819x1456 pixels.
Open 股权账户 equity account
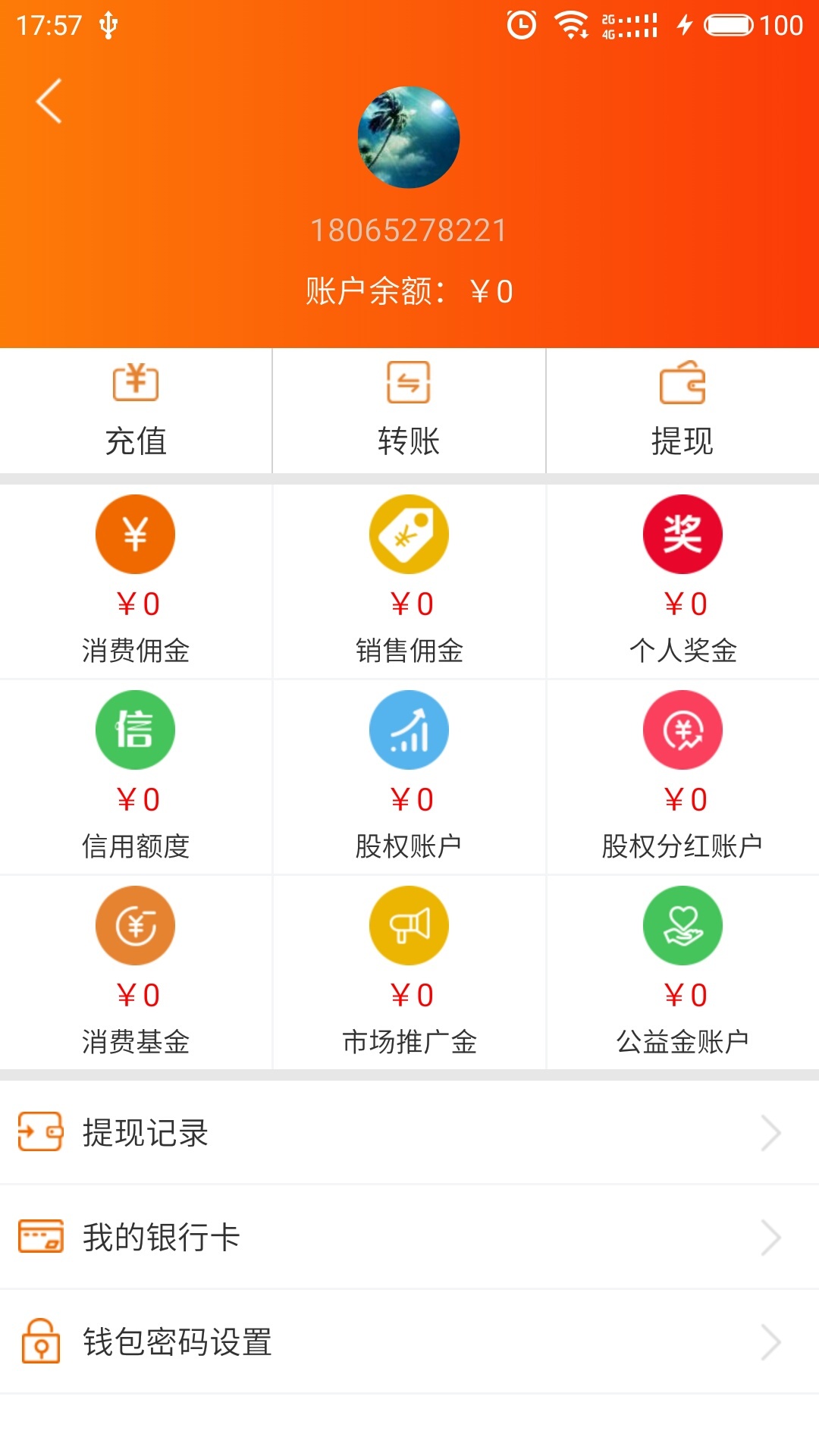click(409, 777)
